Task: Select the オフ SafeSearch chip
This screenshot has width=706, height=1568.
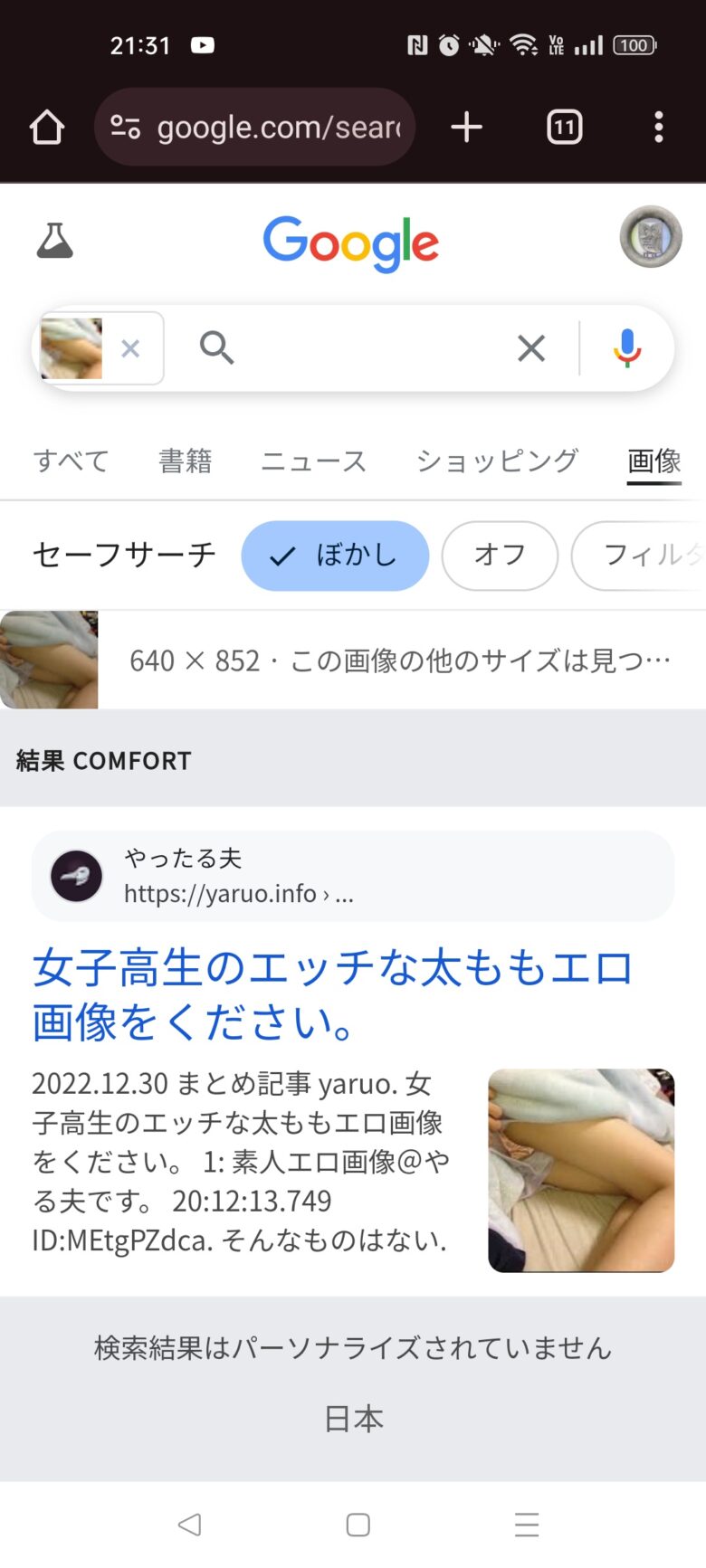Action: pyautogui.click(x=500, y=556)
